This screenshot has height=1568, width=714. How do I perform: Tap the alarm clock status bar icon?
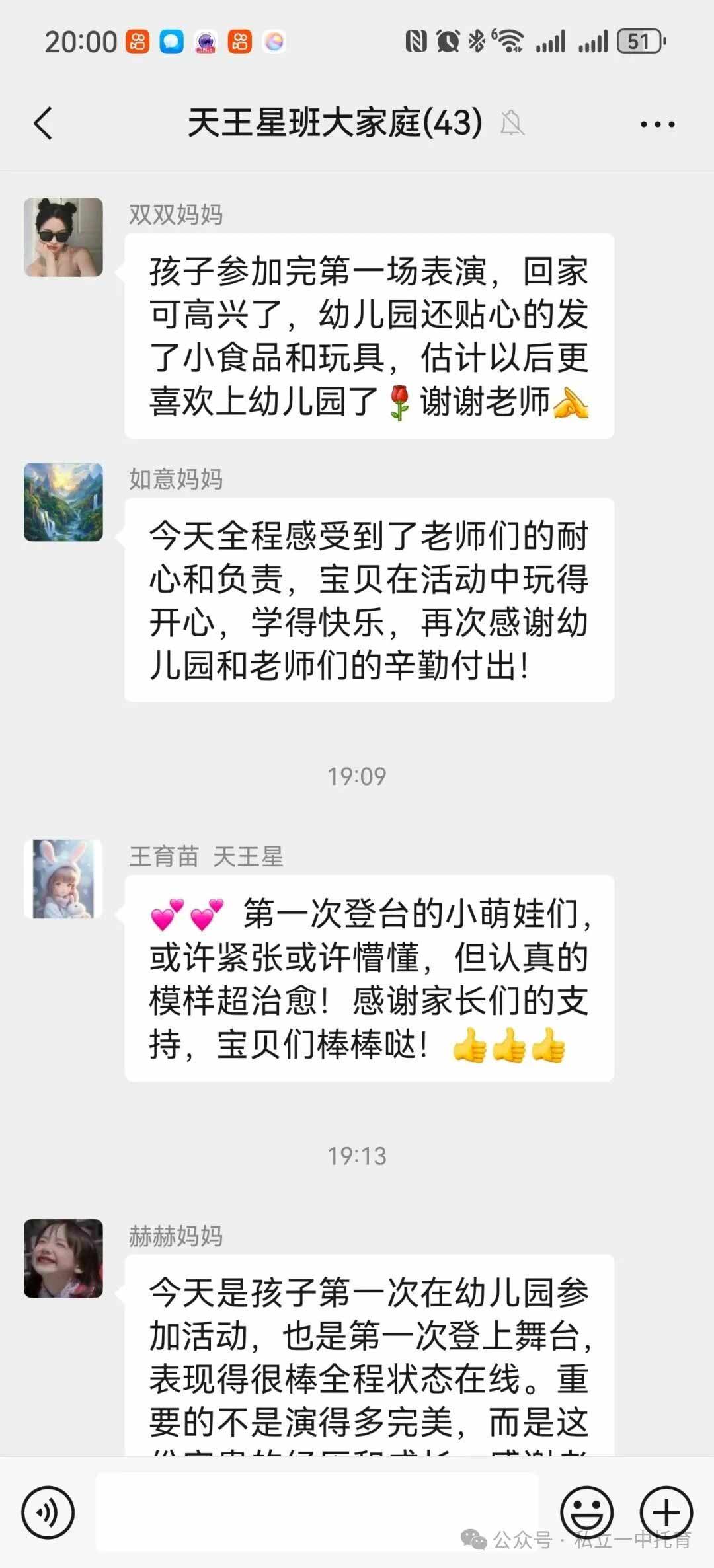click(447, 41)
